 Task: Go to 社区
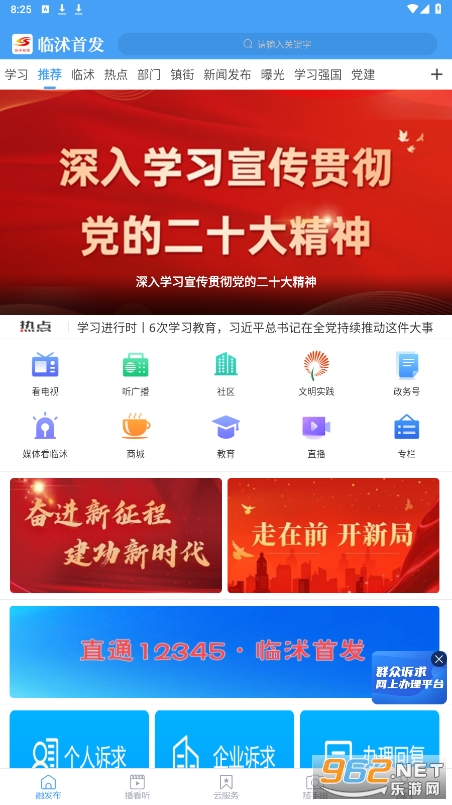pos(225,374)
